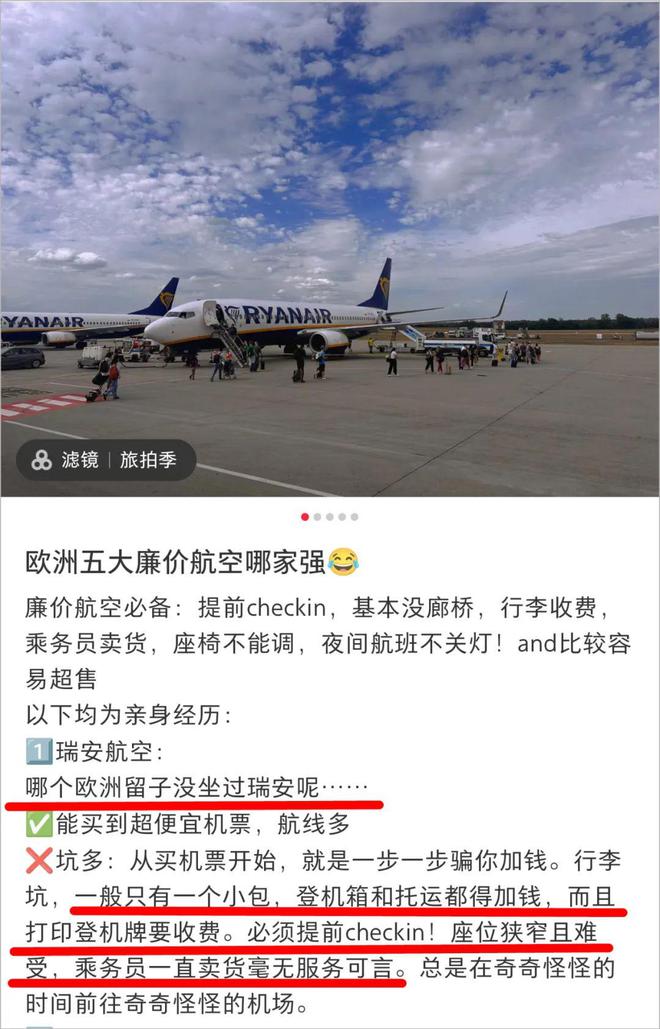Screen dimensions: 660x1029
Task: Tap the image carousel page indicator dots
Action: [x=330, y=517]
